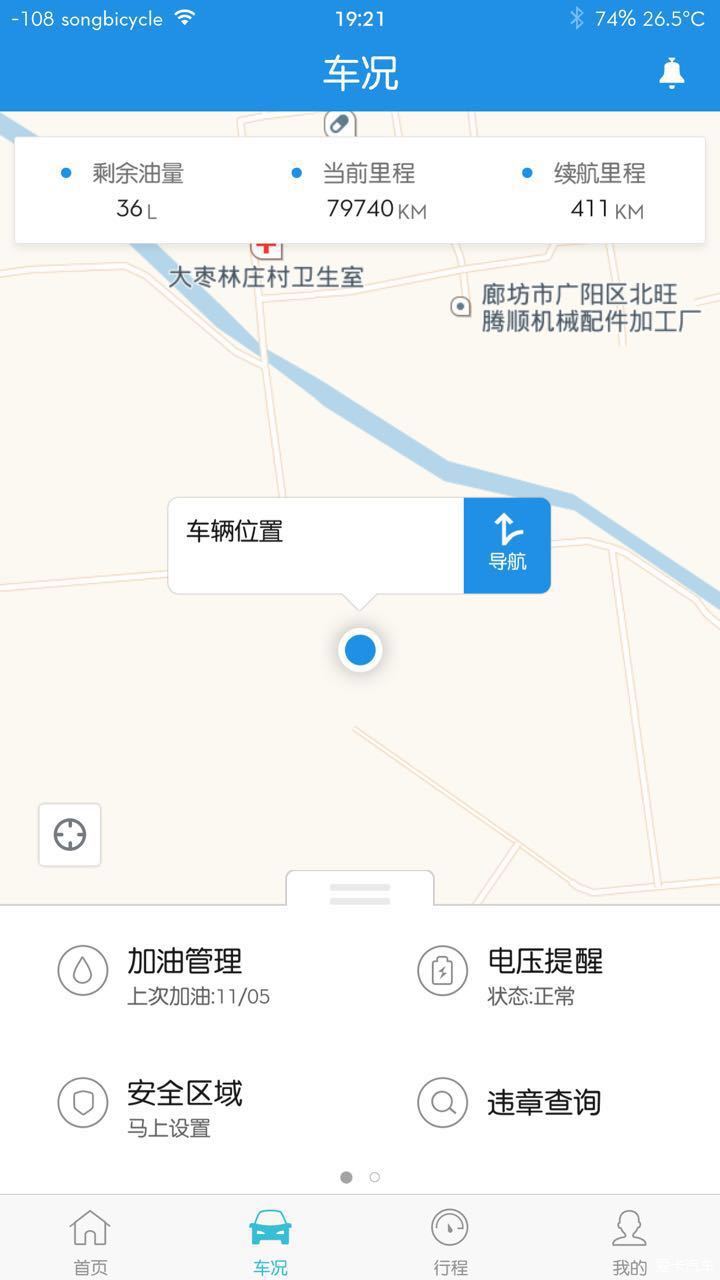Screen dimensions: 720x1280
Task: Open 电压提醒 voltage reminder
Action: pyautogui.click(x=511, y=975)
